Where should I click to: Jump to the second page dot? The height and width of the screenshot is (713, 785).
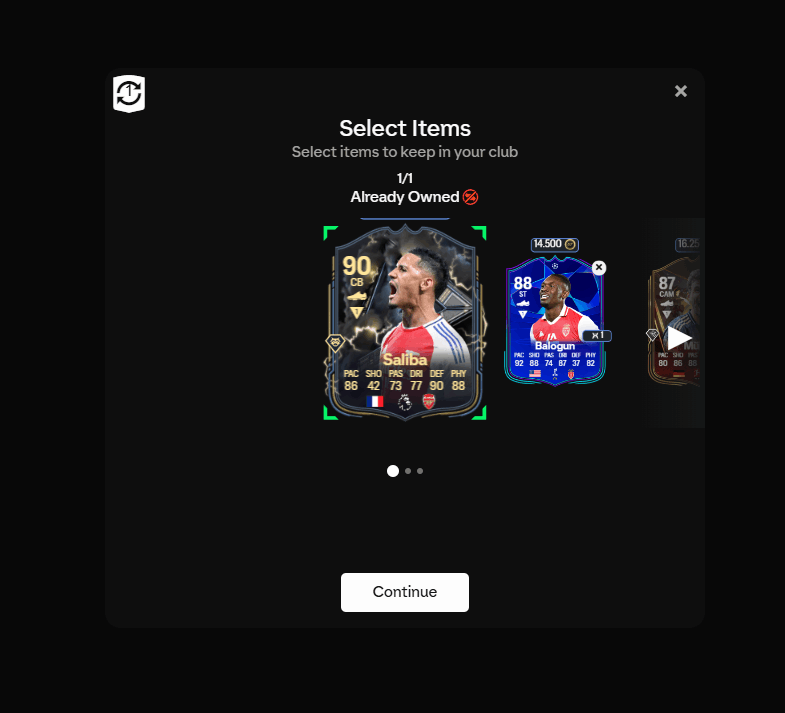coord(408,471)
